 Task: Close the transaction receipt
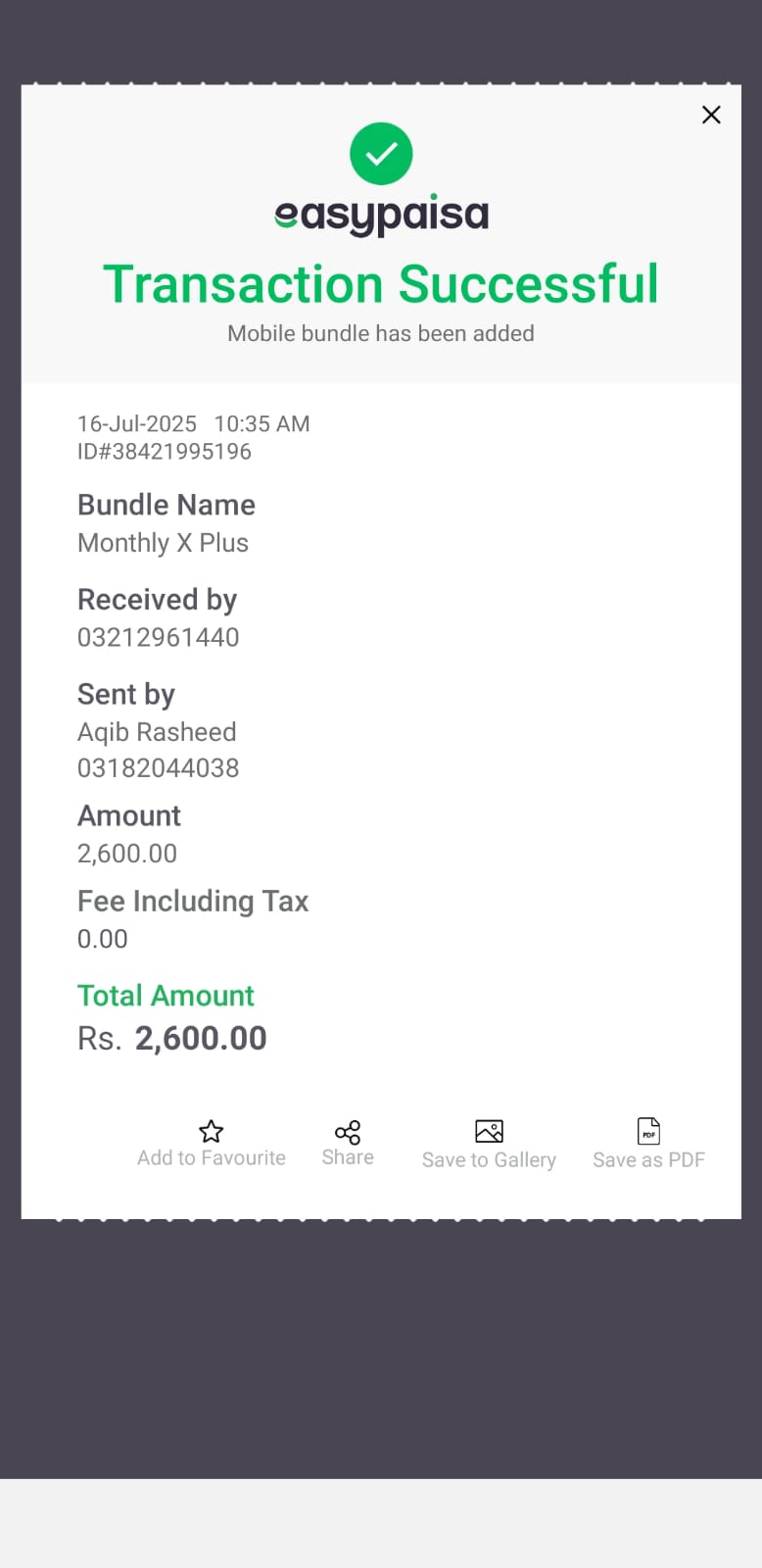(x=711, y=115)
